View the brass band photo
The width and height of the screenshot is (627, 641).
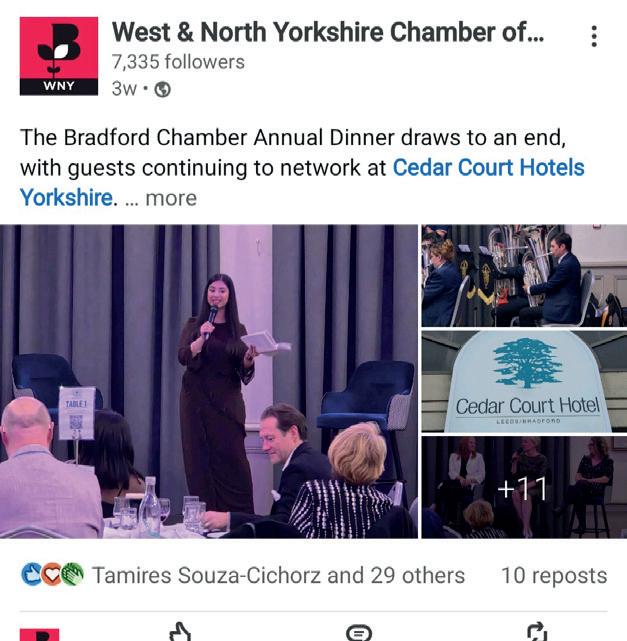(x=524, y=276)
